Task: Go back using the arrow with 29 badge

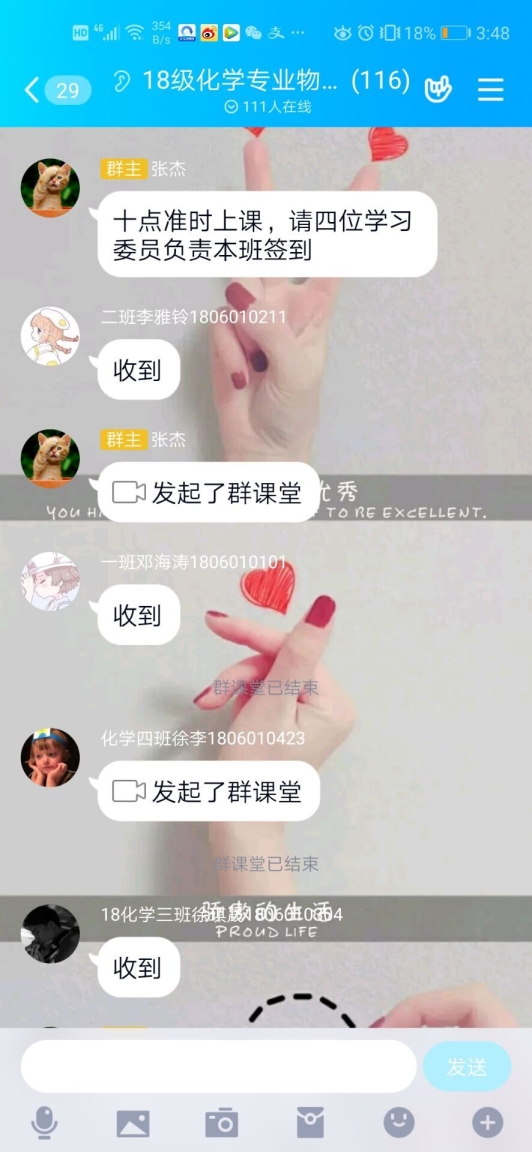Action: tap(57, 90)
